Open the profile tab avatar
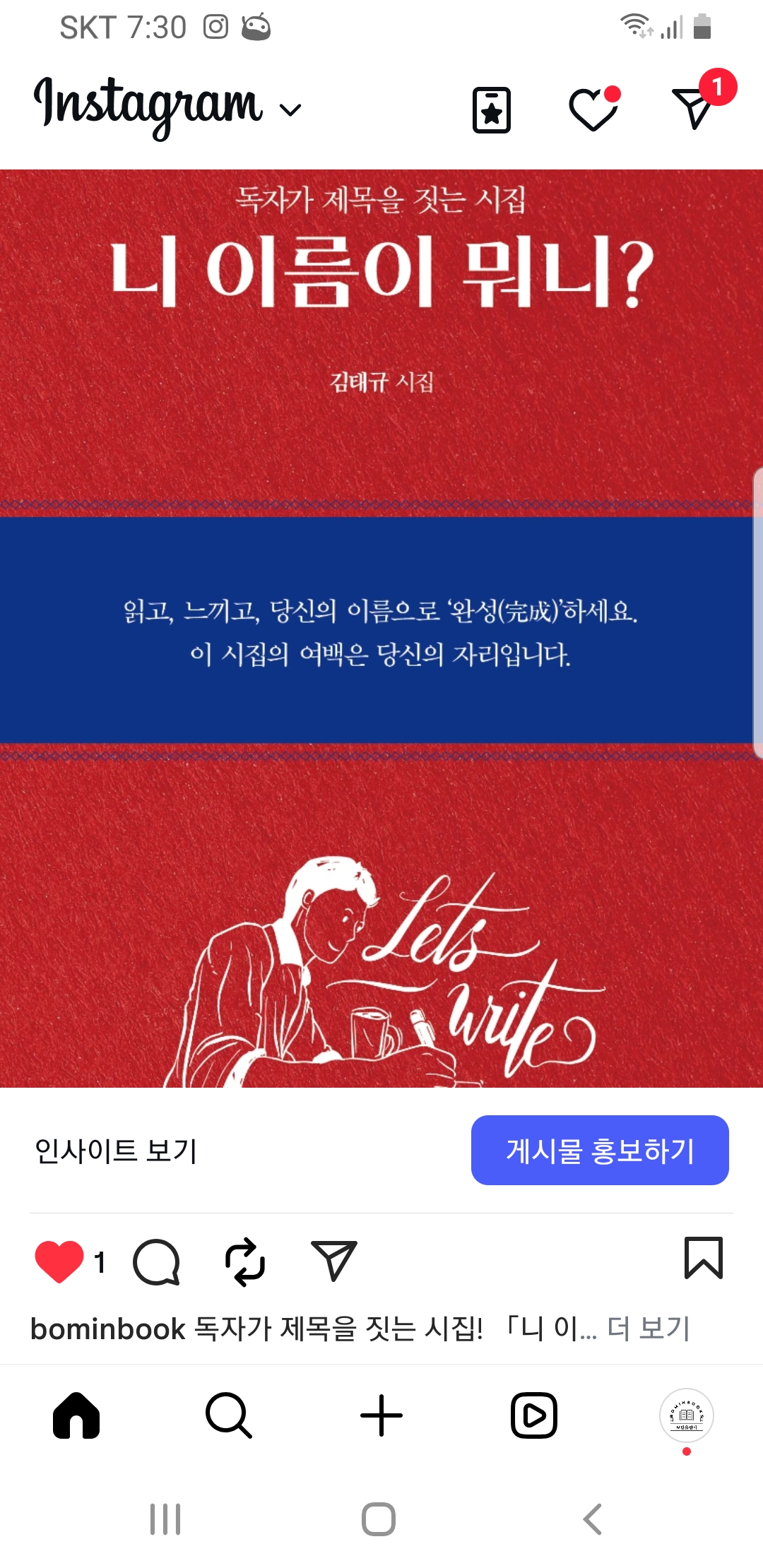 [x=687, y=1415]
